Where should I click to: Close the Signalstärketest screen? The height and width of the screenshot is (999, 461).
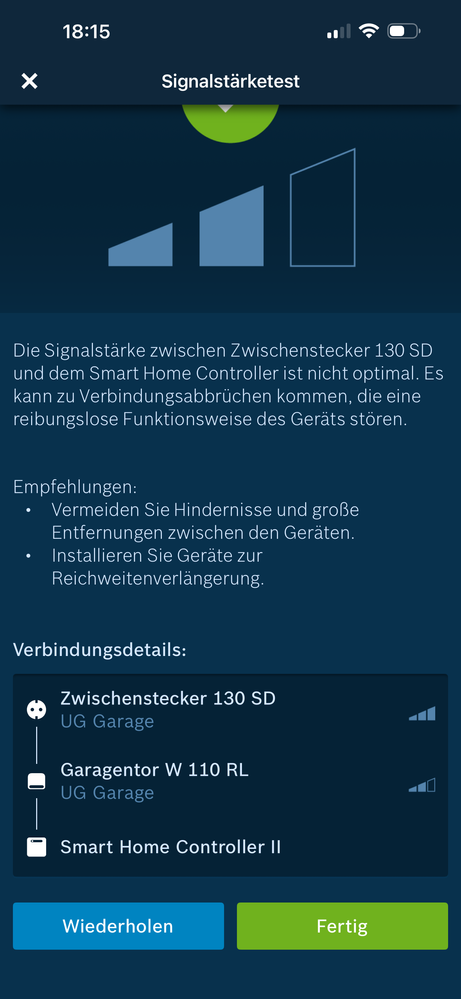pos(29,81)
